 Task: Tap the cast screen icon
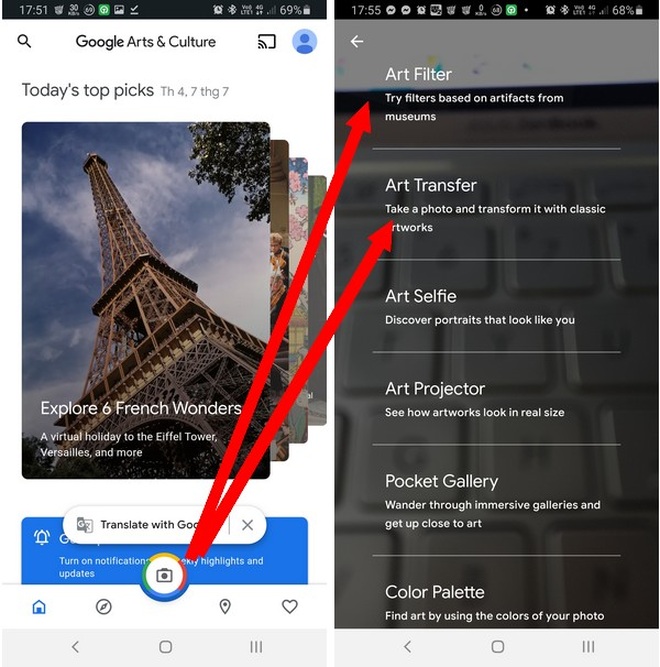coord(266,42)
